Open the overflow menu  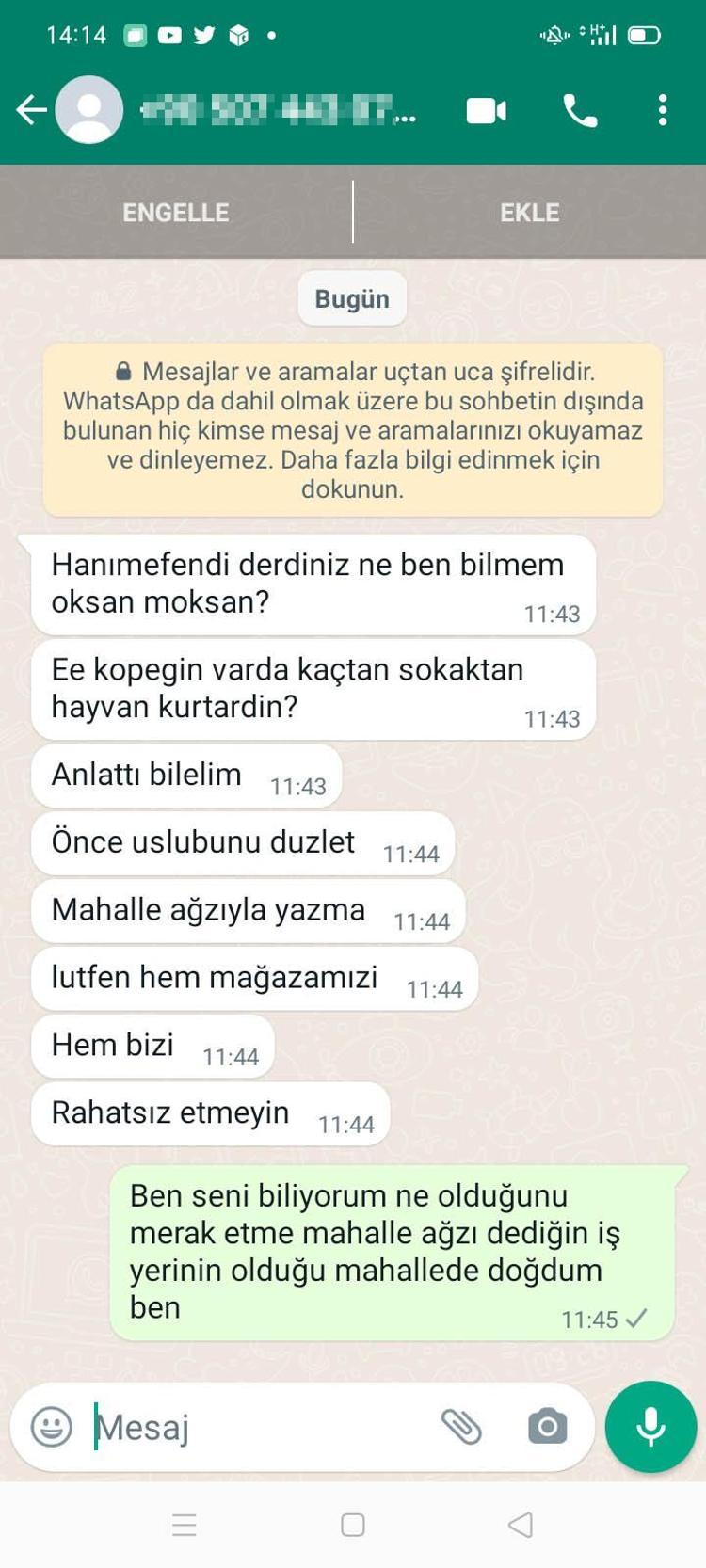click(x=663, y=111)
